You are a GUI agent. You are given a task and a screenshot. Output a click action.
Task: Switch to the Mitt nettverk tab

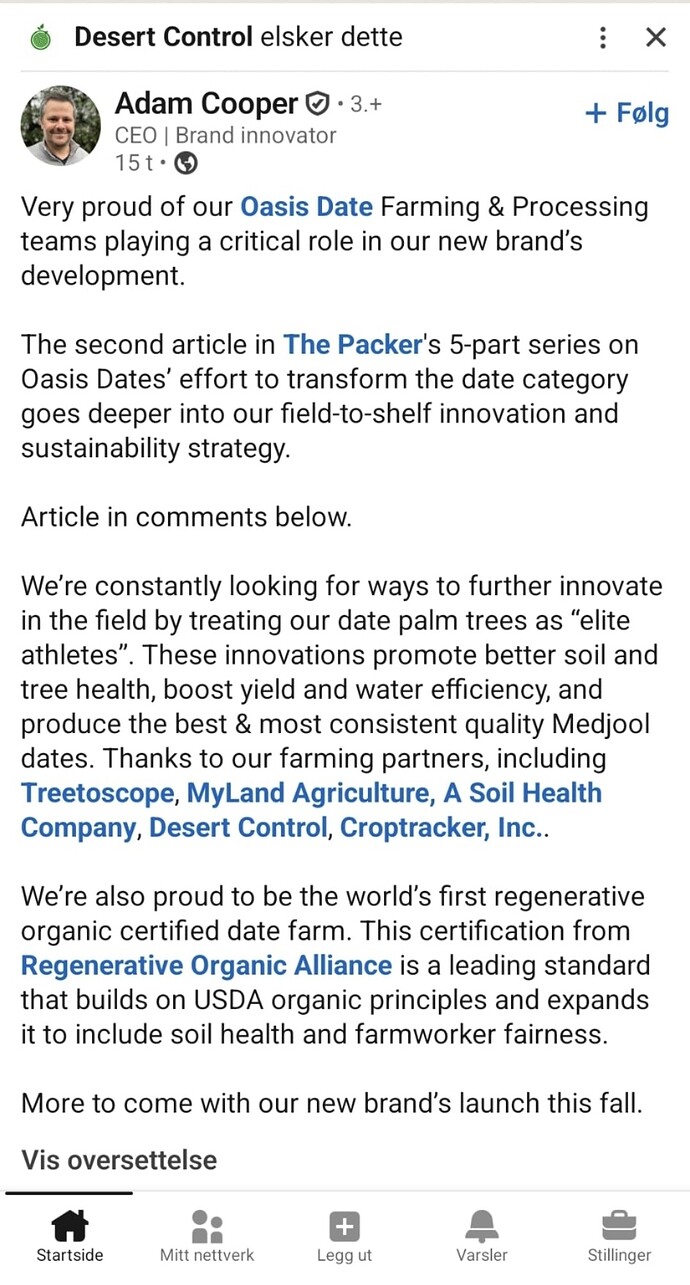coord(207,1236)
